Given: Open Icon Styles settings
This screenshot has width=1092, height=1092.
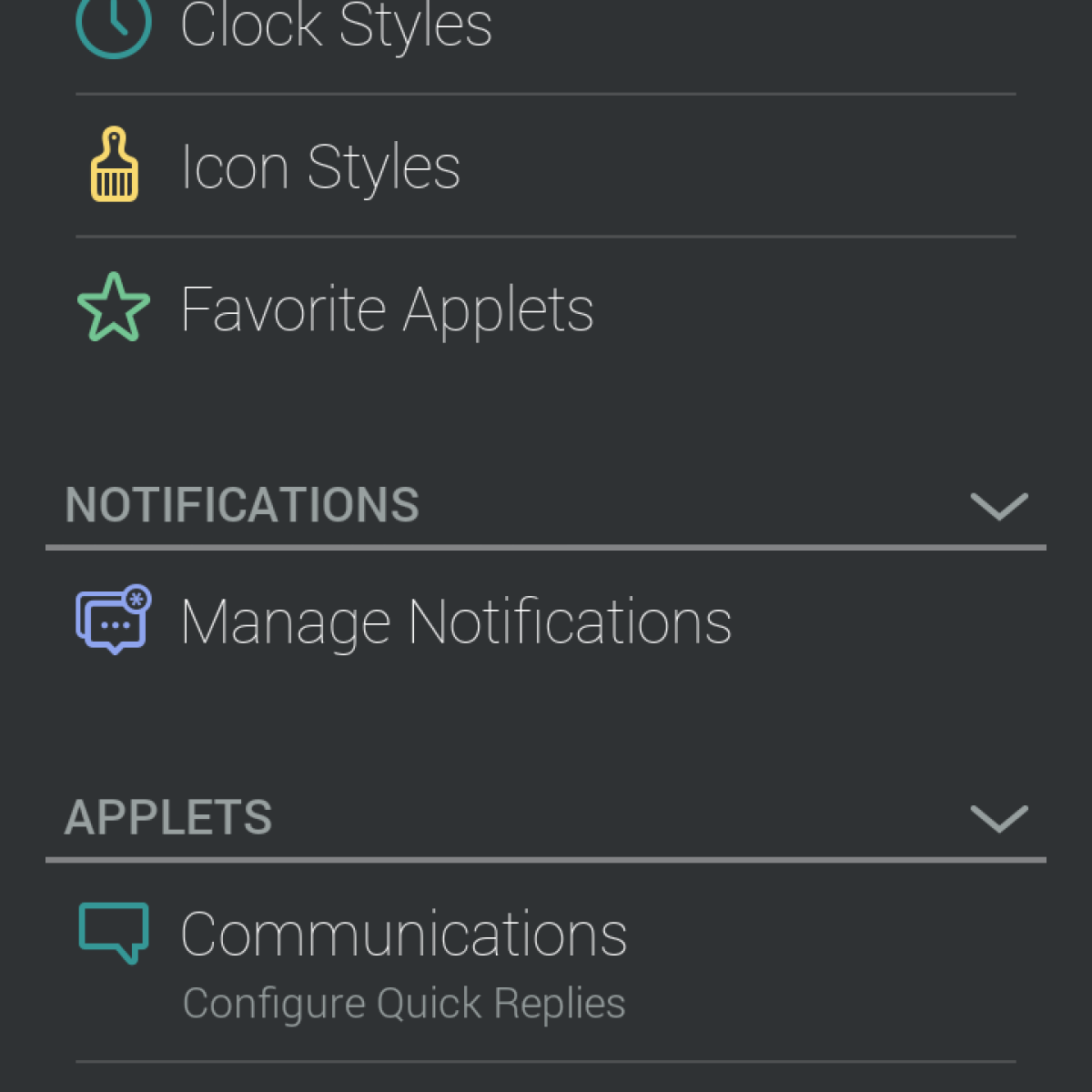Looking at the screenshot, I should tap(320, 167).
